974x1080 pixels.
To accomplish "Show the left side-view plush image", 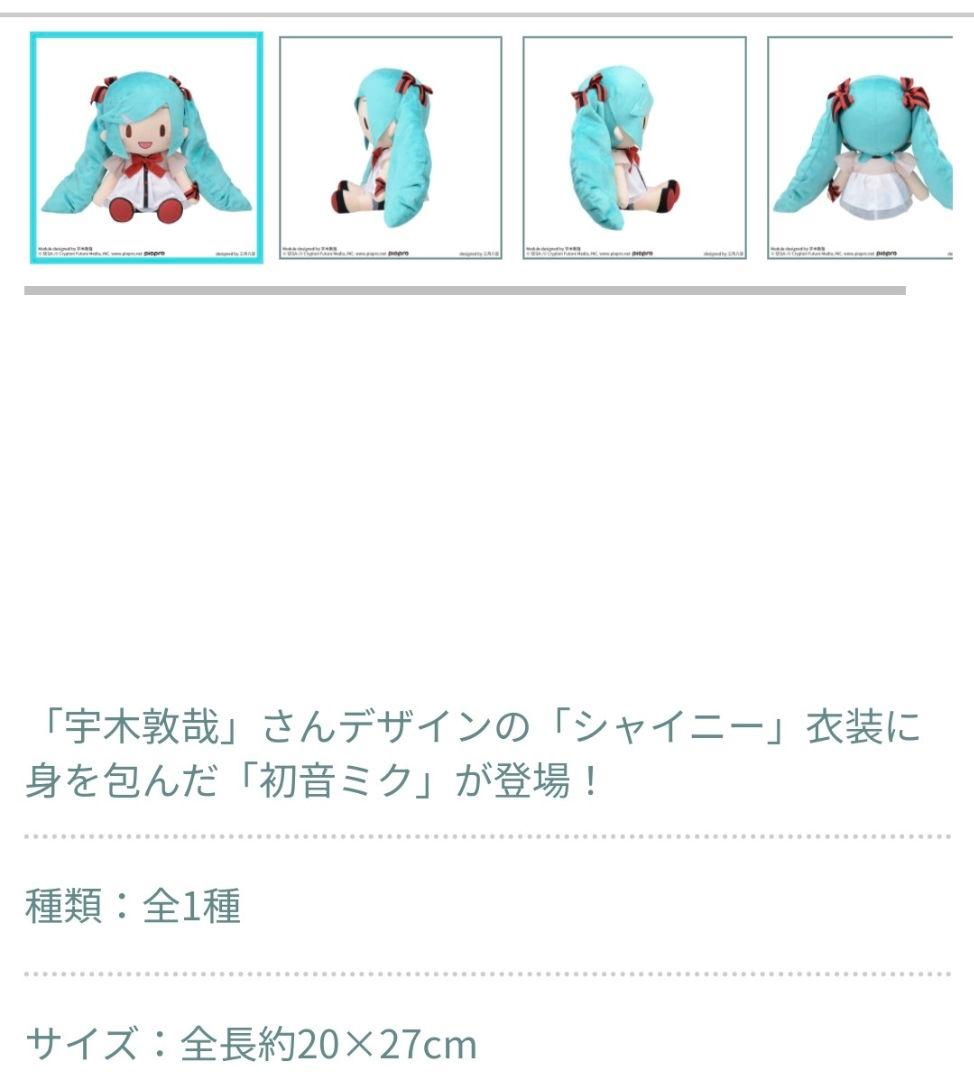I will 390,148.
